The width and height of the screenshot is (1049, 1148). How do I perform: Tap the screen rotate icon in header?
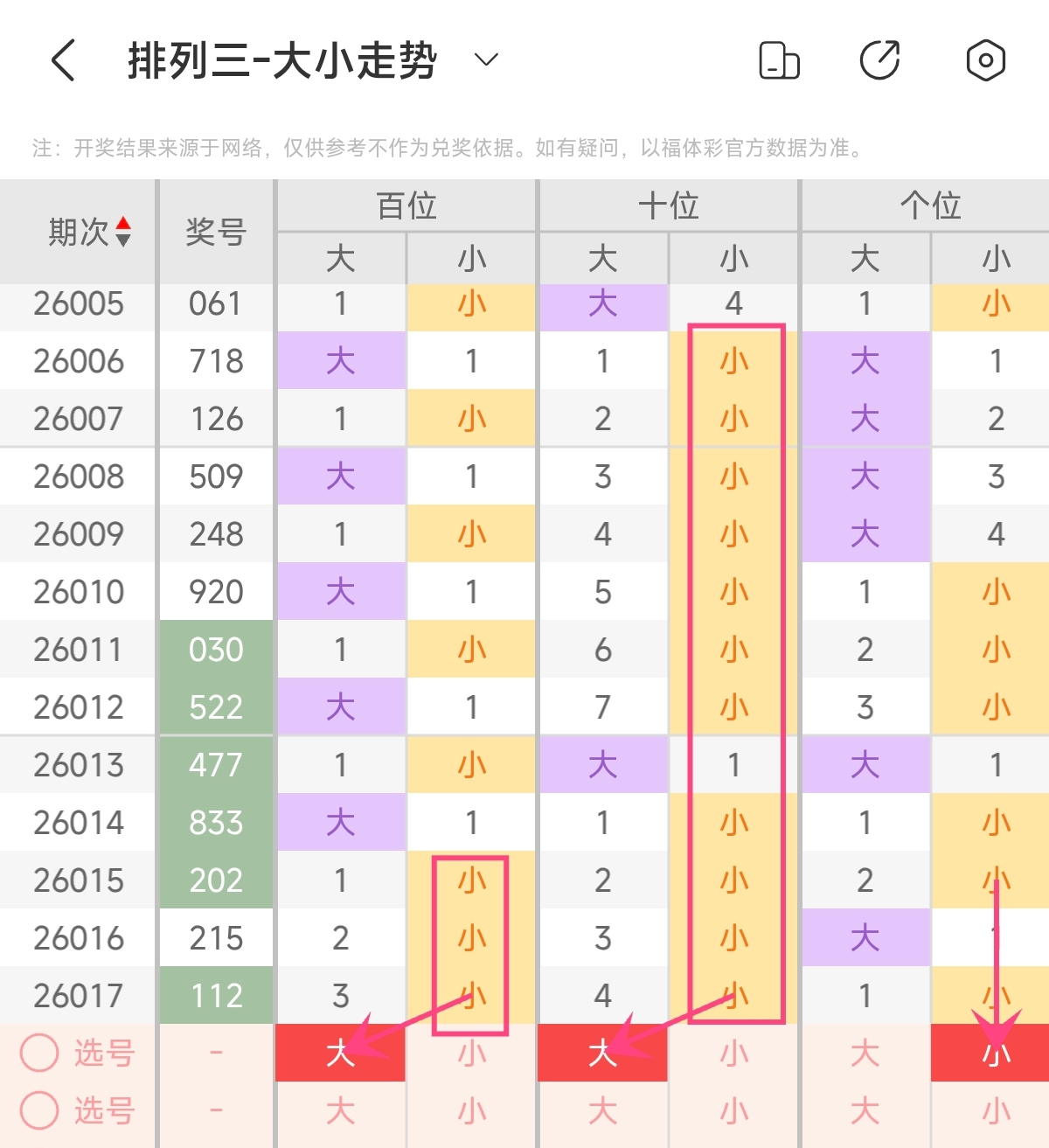(779, 60)
